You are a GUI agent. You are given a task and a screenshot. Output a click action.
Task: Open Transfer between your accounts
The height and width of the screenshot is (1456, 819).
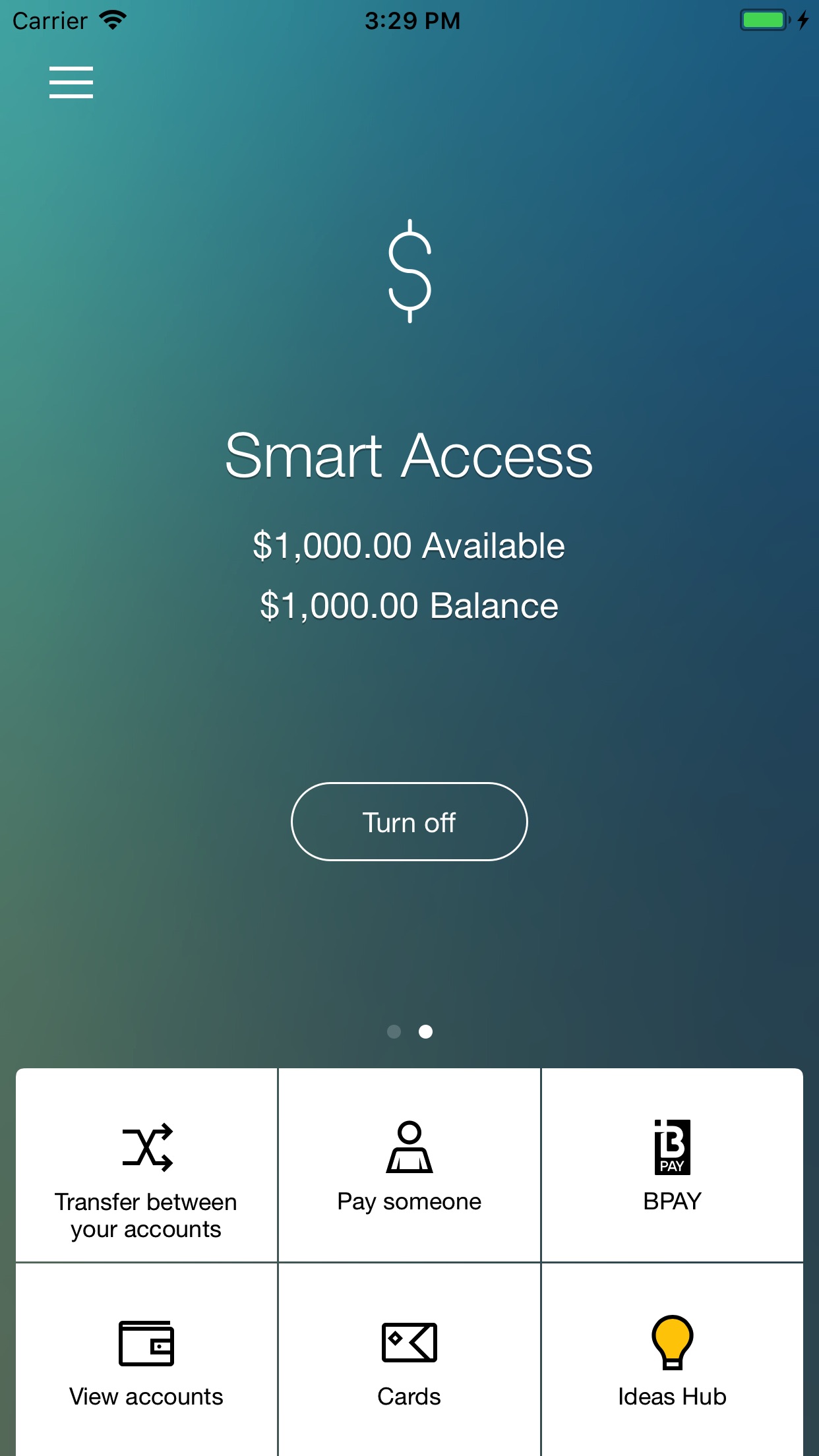[x=146, y=1166]
